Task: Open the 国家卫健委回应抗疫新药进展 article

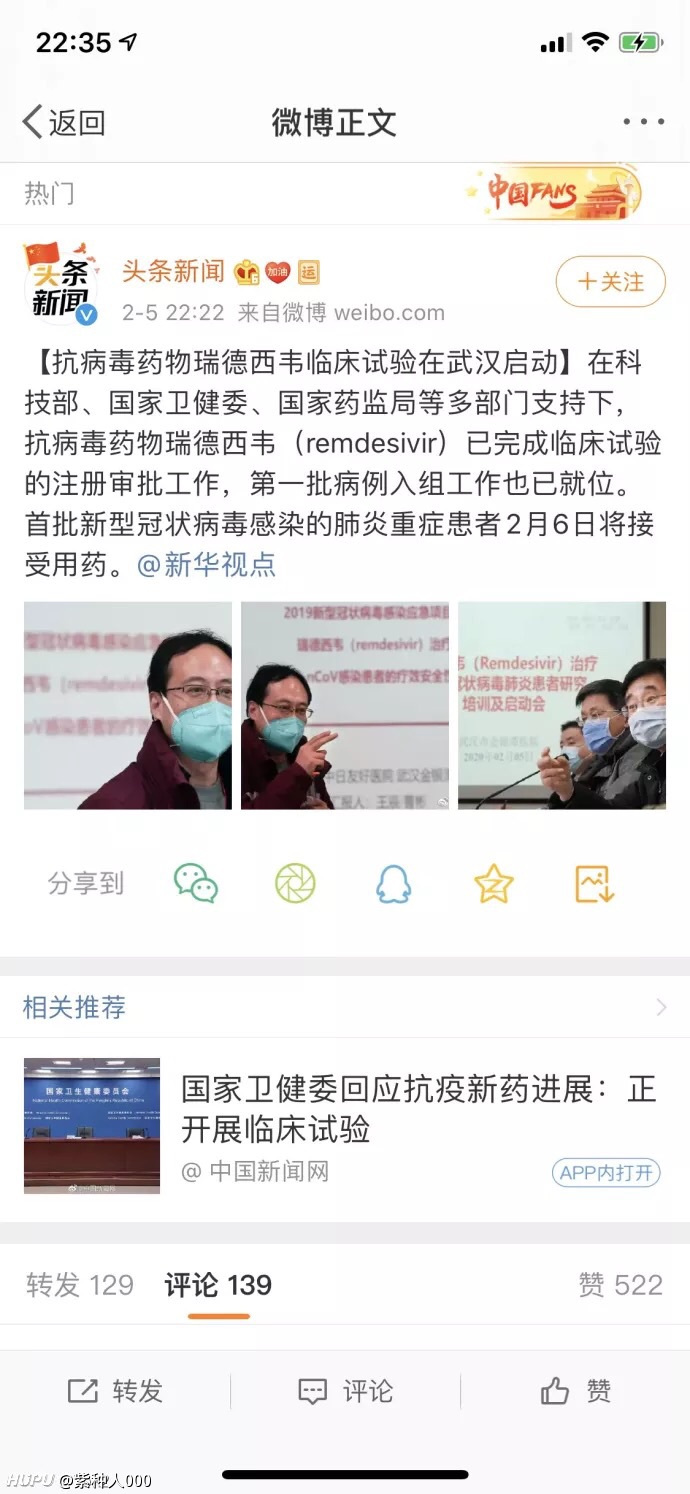Action: (345, 1125)
